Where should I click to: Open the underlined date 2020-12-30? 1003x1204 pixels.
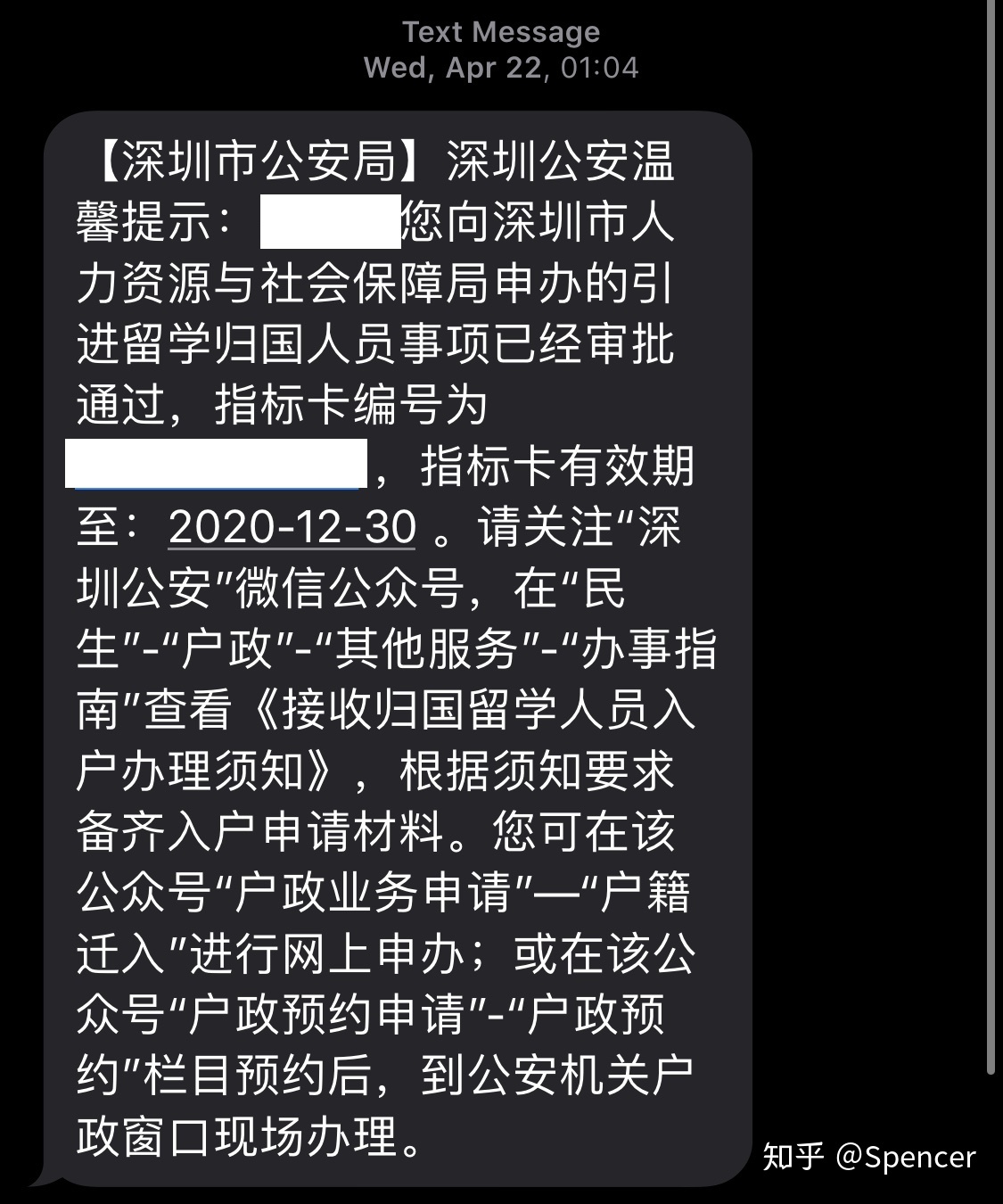[292, 526]
